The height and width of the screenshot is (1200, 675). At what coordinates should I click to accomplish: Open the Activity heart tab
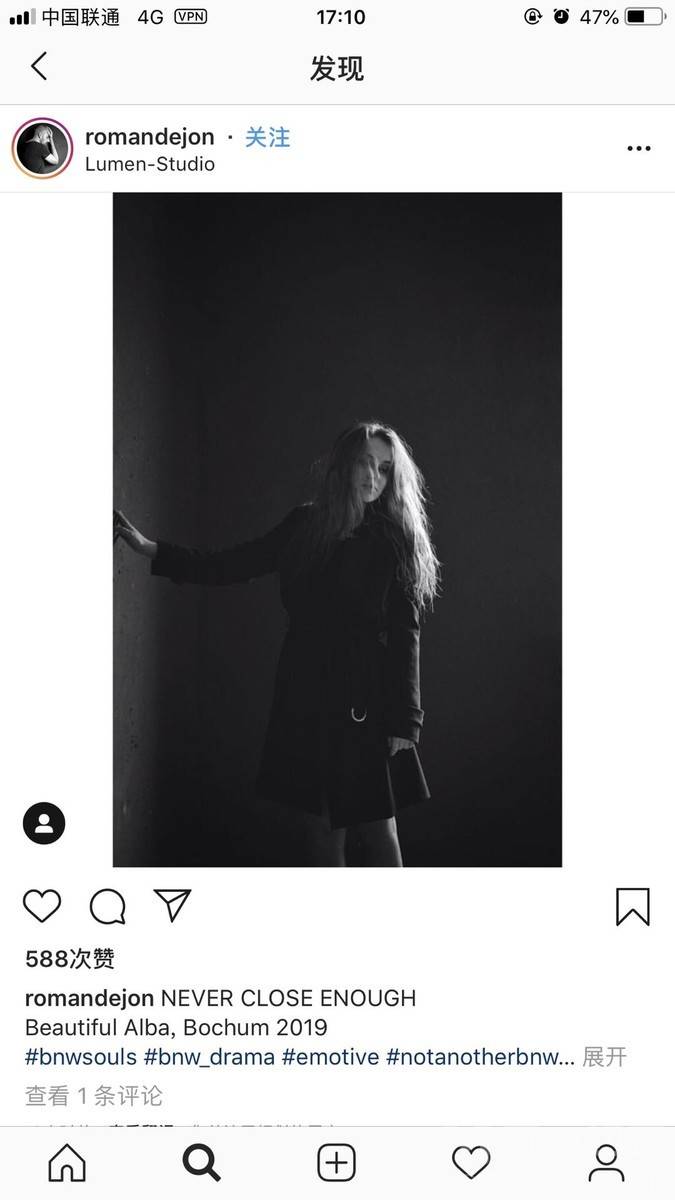(x=471, y=1163)
